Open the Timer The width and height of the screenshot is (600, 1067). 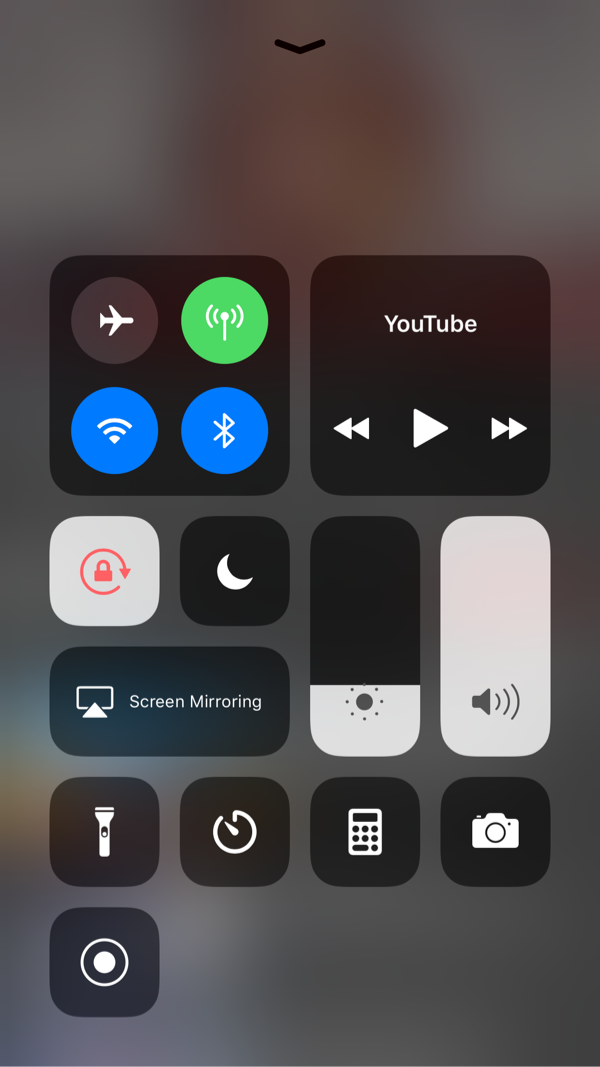(235, 832)
